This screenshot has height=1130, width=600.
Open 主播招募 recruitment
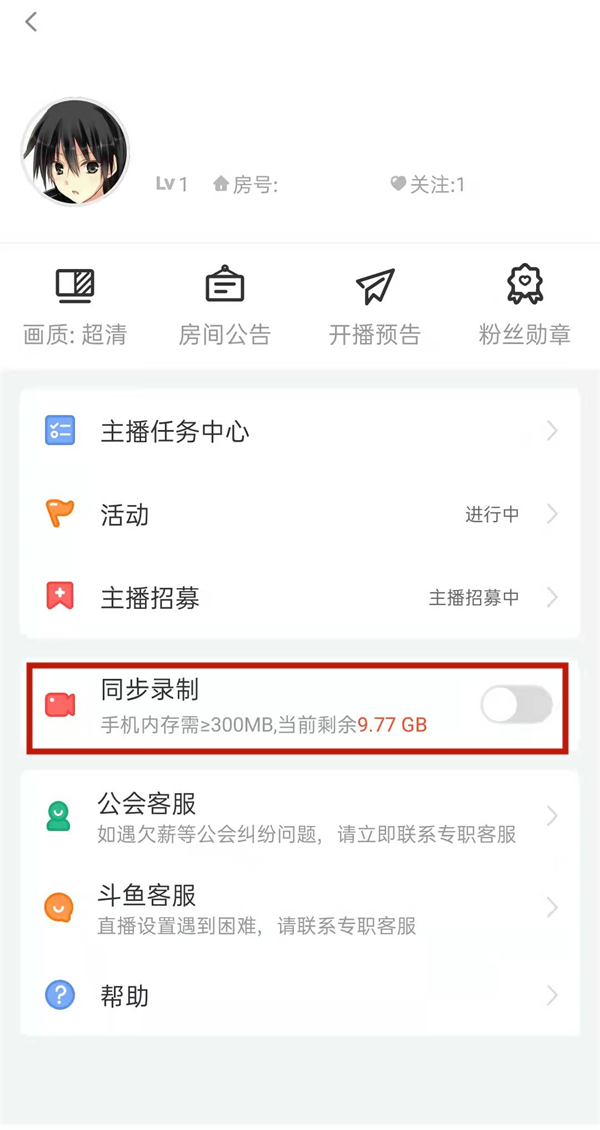click(300, 598)
